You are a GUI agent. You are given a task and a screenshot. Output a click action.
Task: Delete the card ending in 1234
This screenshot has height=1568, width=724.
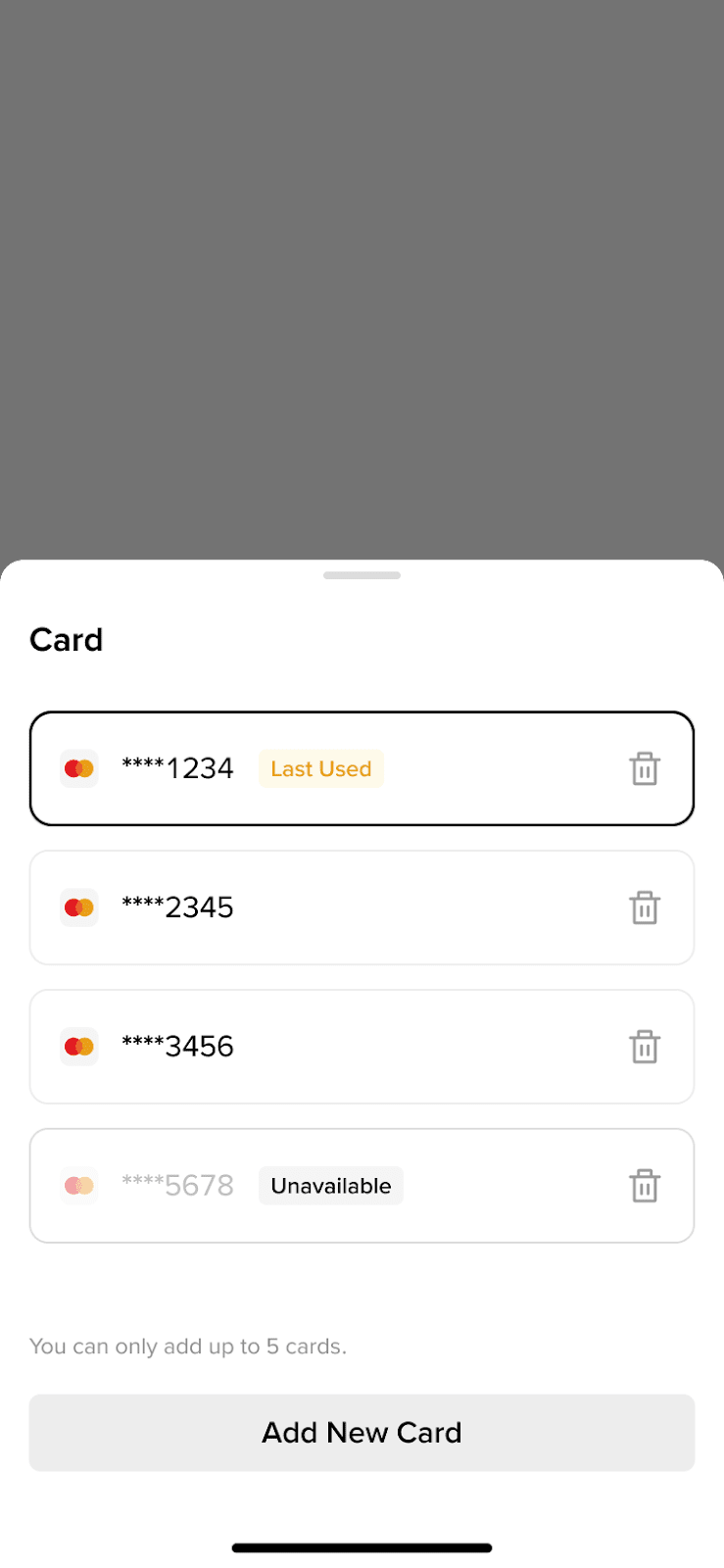click(644, 769)
